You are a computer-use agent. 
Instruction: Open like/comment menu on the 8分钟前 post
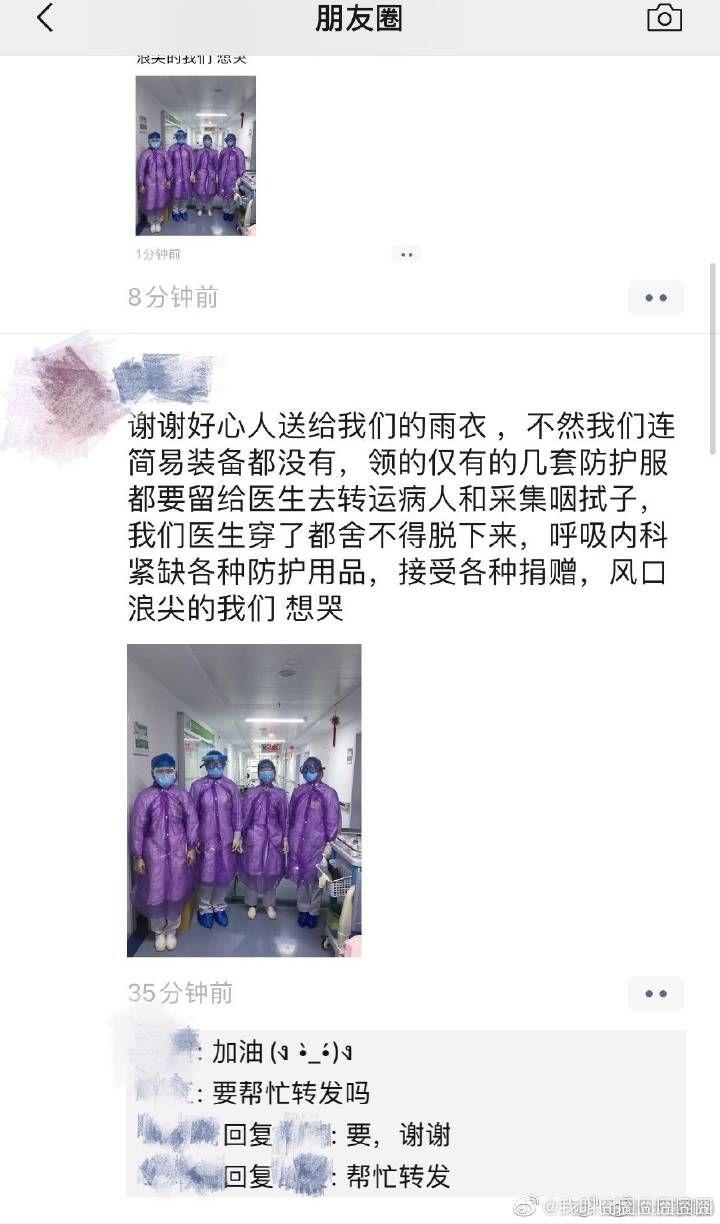tap(655, 298)
